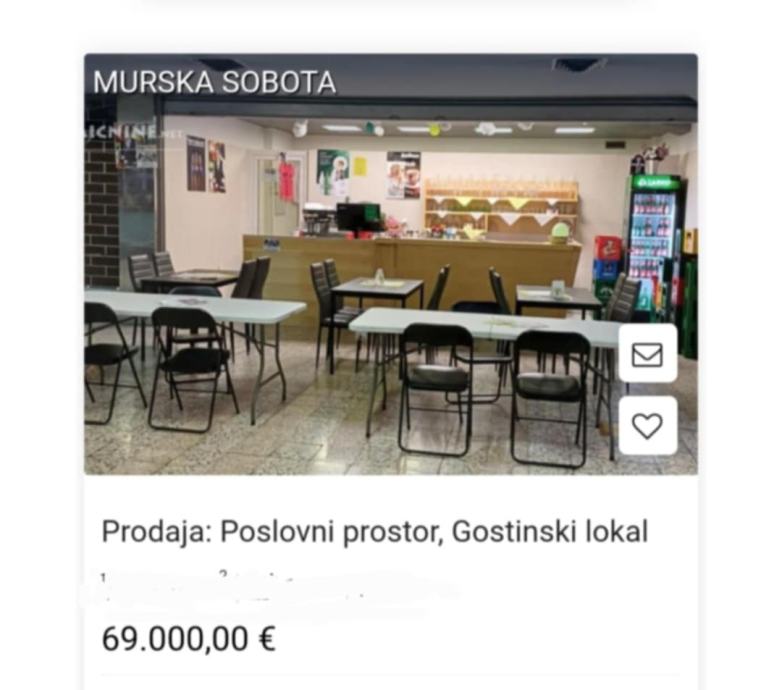Save the Gostinski lokal listing with the heart icon
The height and width of the screenshot is (690, 782).
pos(647,426)
